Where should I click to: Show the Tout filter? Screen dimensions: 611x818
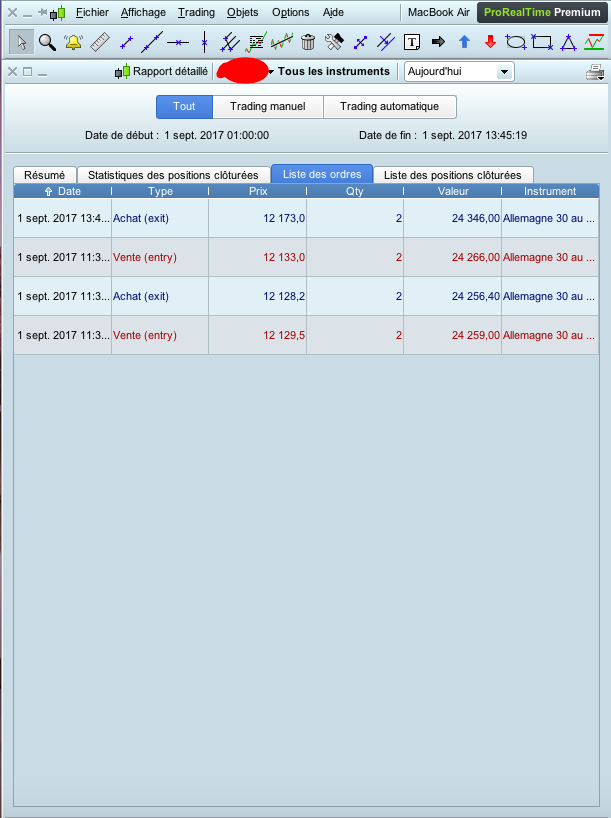click(x=184, y=107)
